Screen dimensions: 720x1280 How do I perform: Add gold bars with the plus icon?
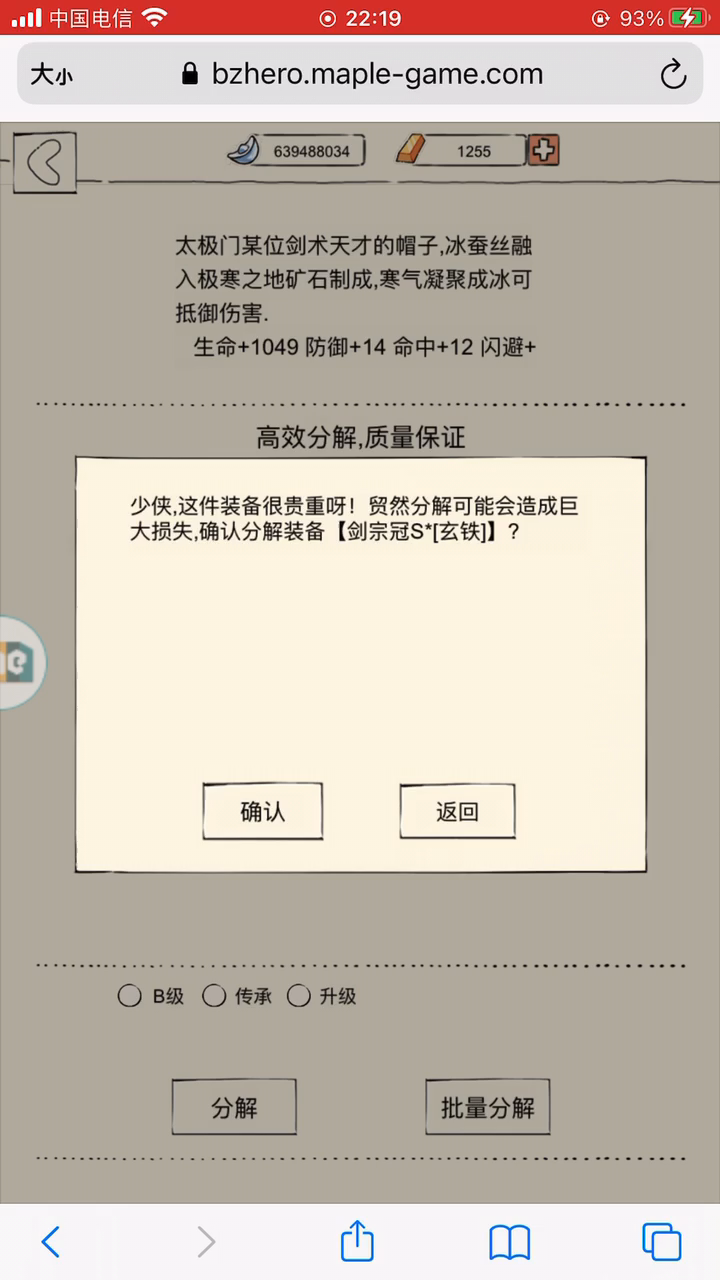pyautogui.click(x=543, y=151)
